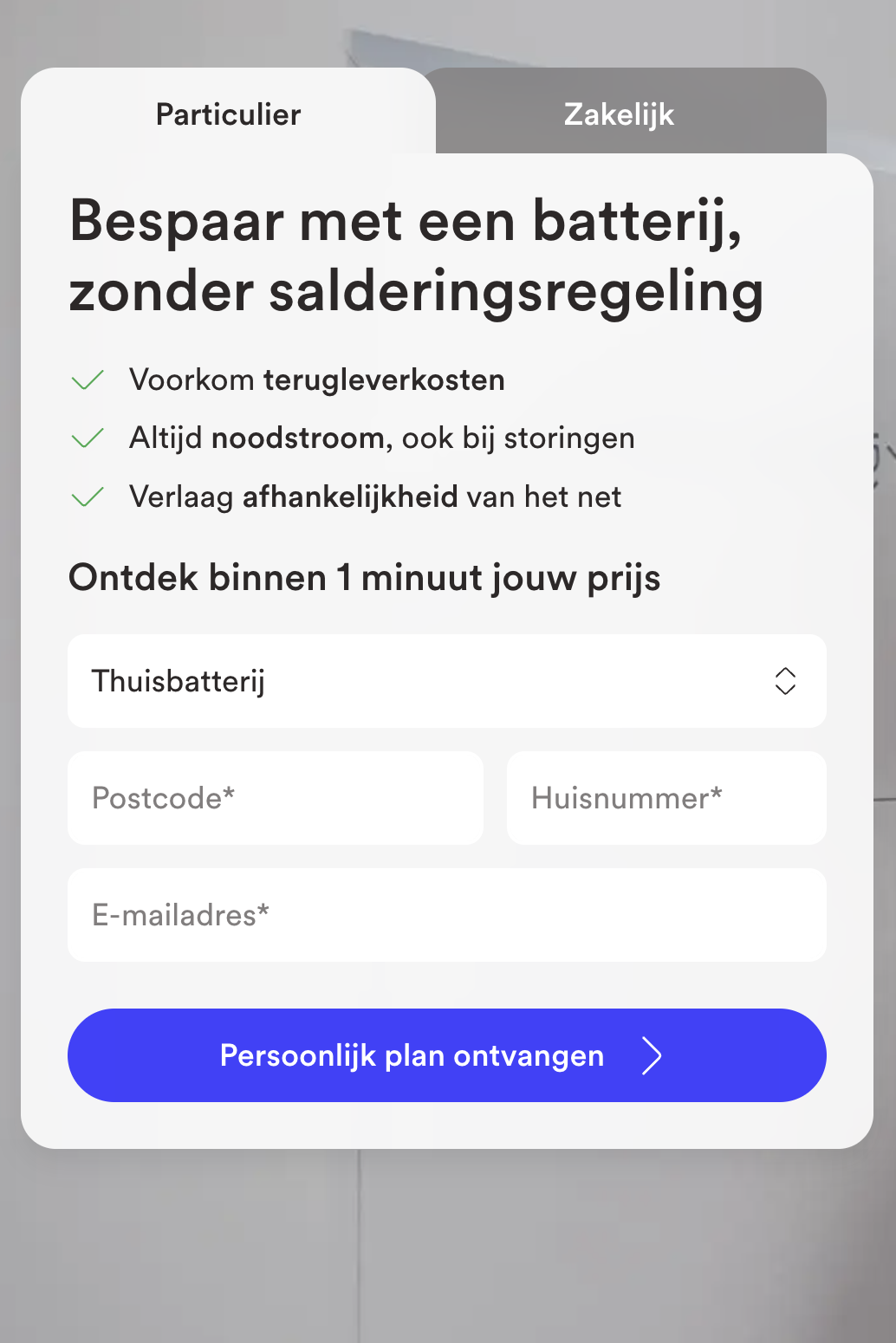Focus the Postcode field
This screenshot has height=1343, width=896.
[275, 798]
